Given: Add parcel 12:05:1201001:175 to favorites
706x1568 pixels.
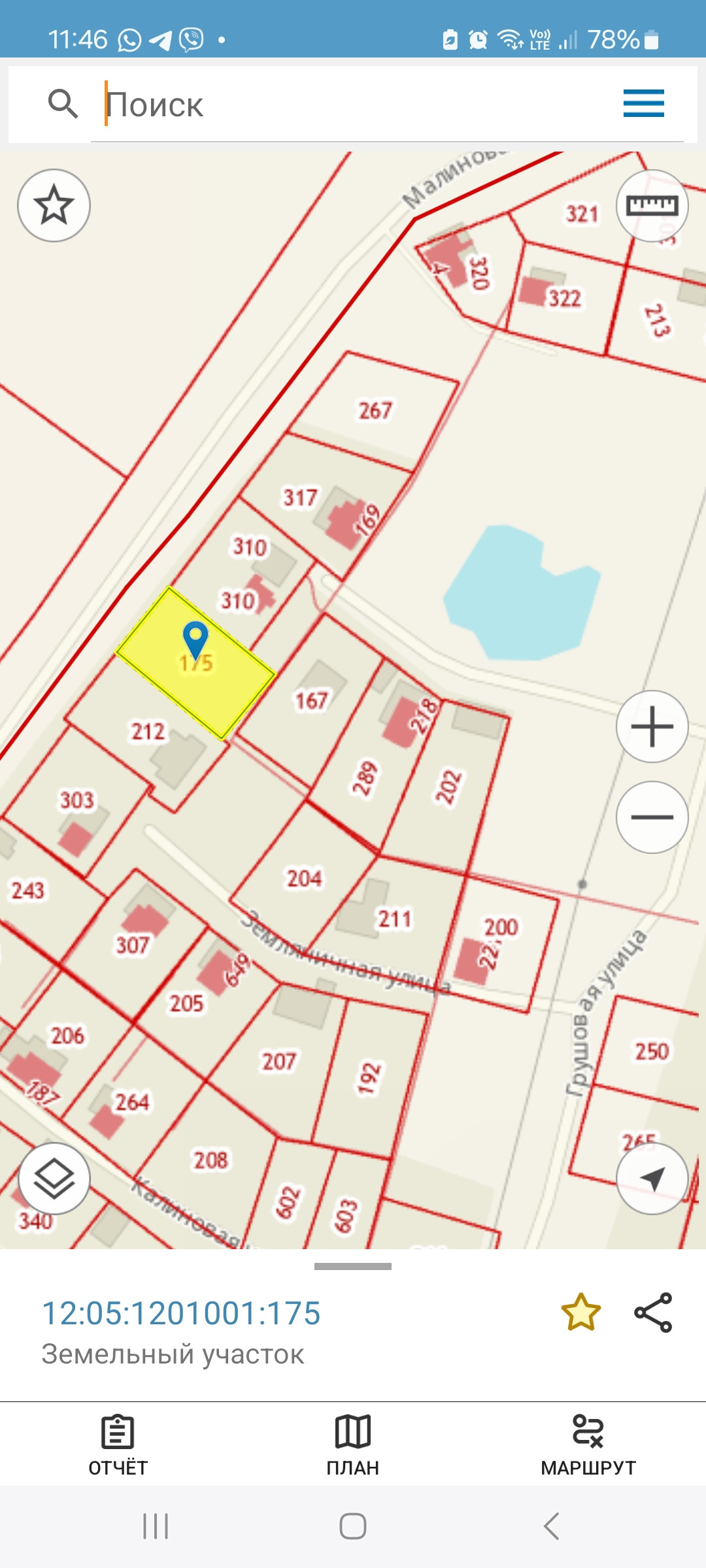Looking at the screenshot, I should click(x=580, y=1312).
